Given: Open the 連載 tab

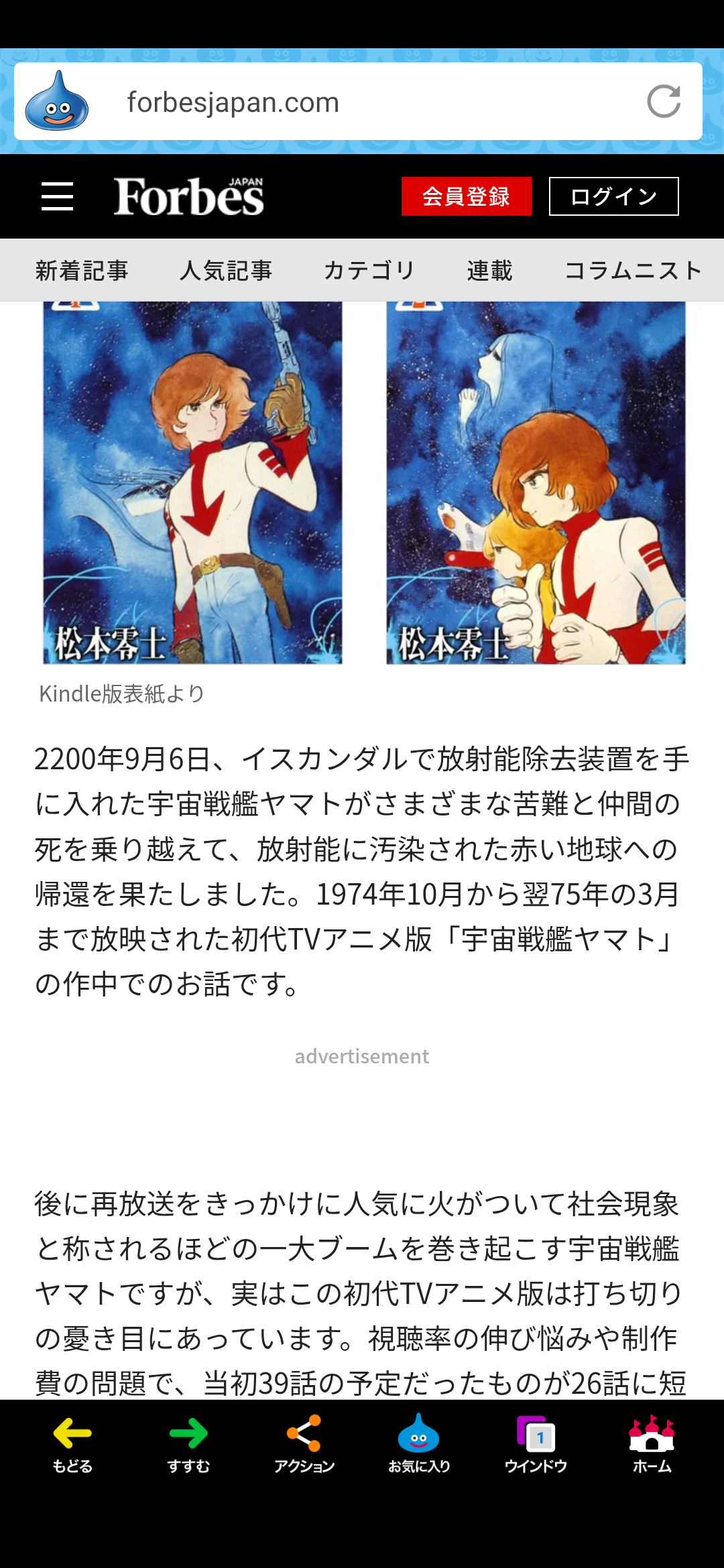Looking at the screenshot, I should pos(490,271).
